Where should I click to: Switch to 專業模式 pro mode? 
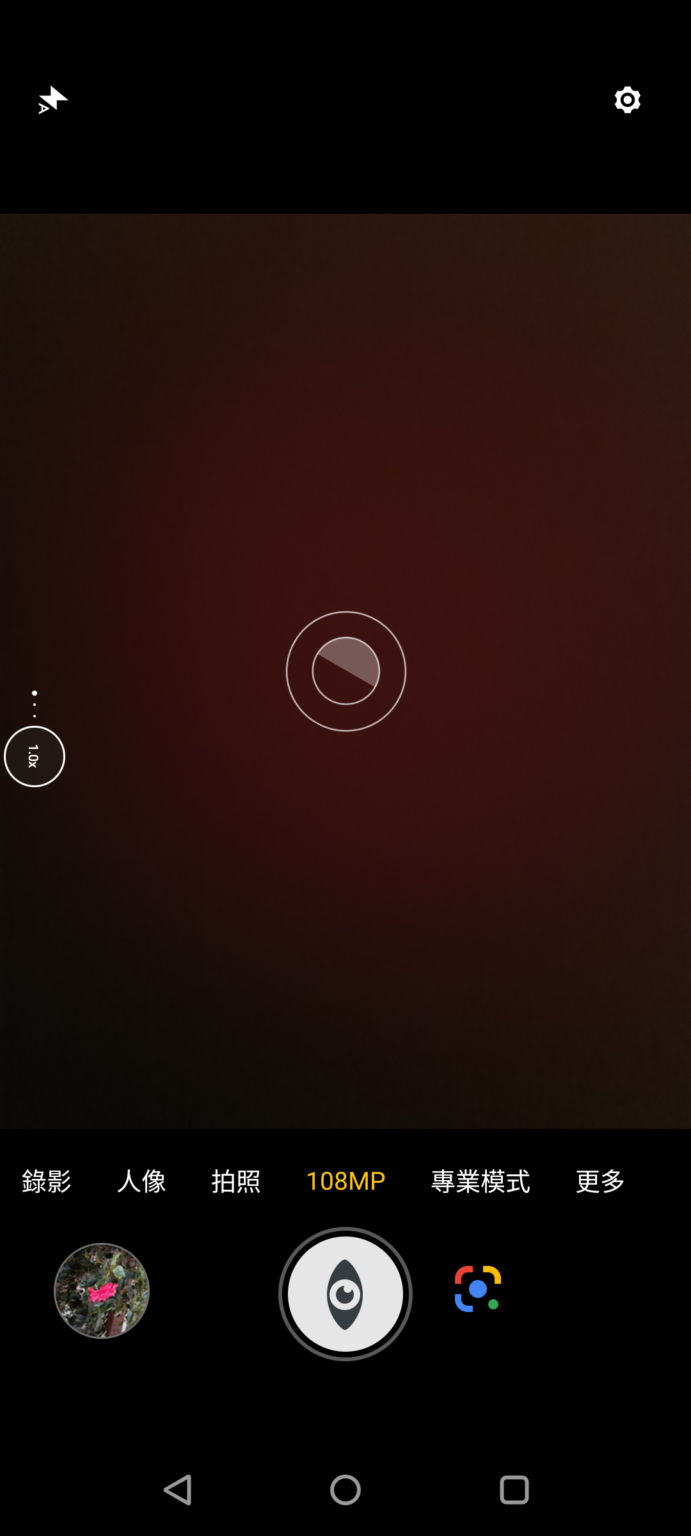[x=480, y=1181]
